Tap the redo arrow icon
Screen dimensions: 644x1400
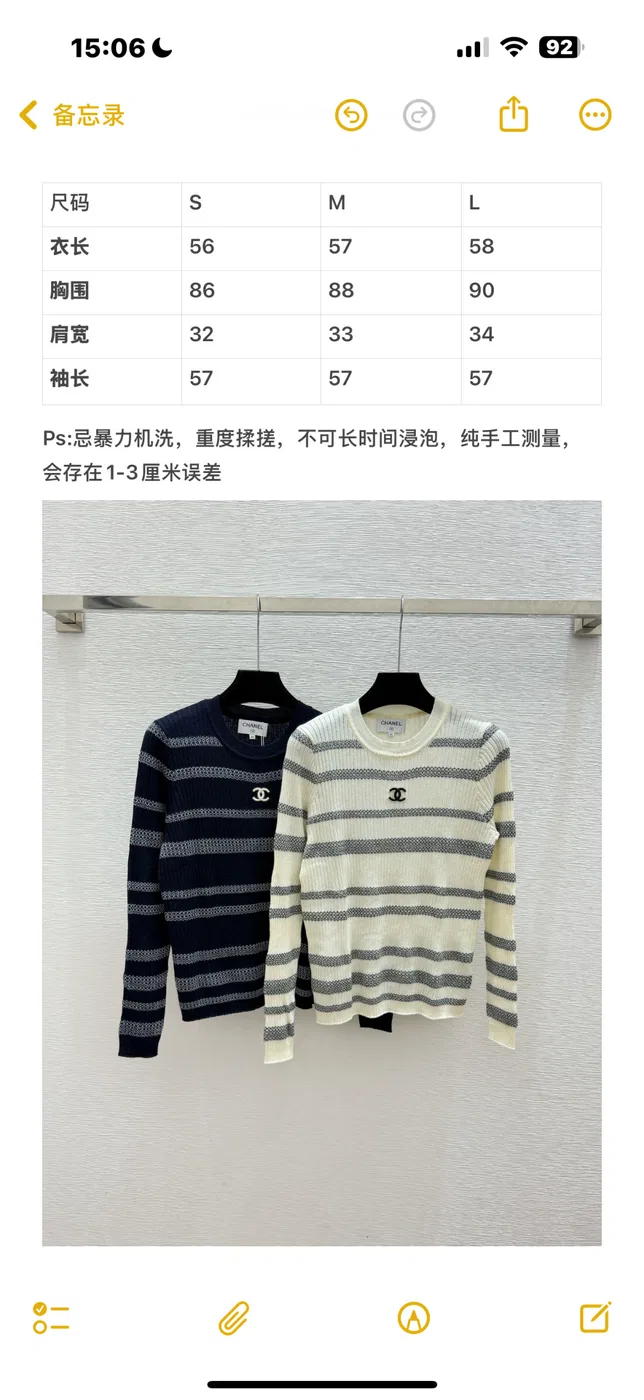(419, 115)
